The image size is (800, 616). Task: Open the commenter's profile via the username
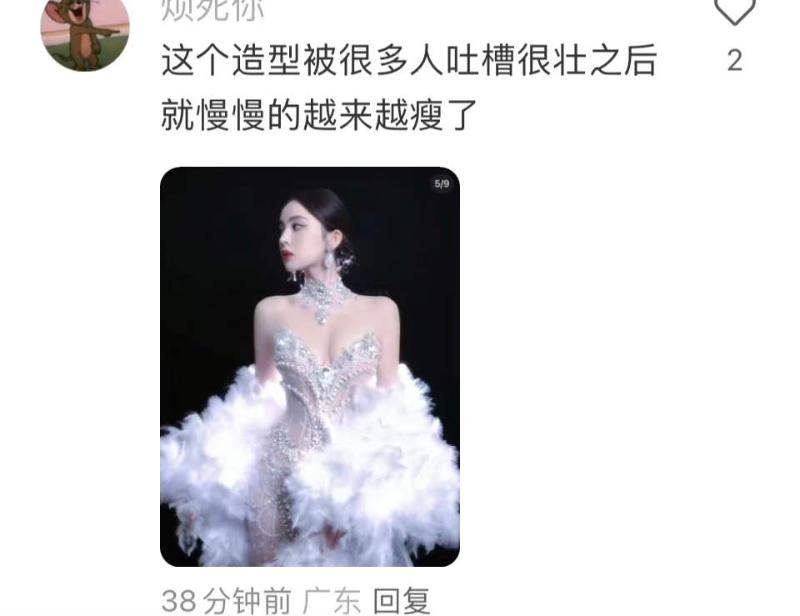[x=212, y=8]
